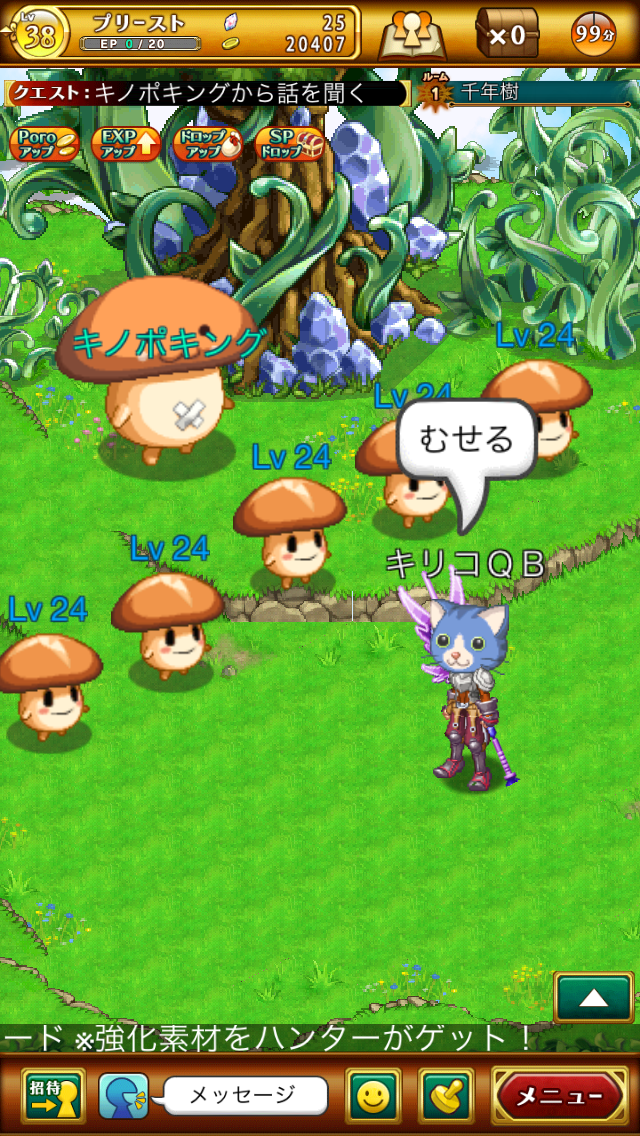Tap the stamp icon beside the smiley

(x=445, y=1096)
